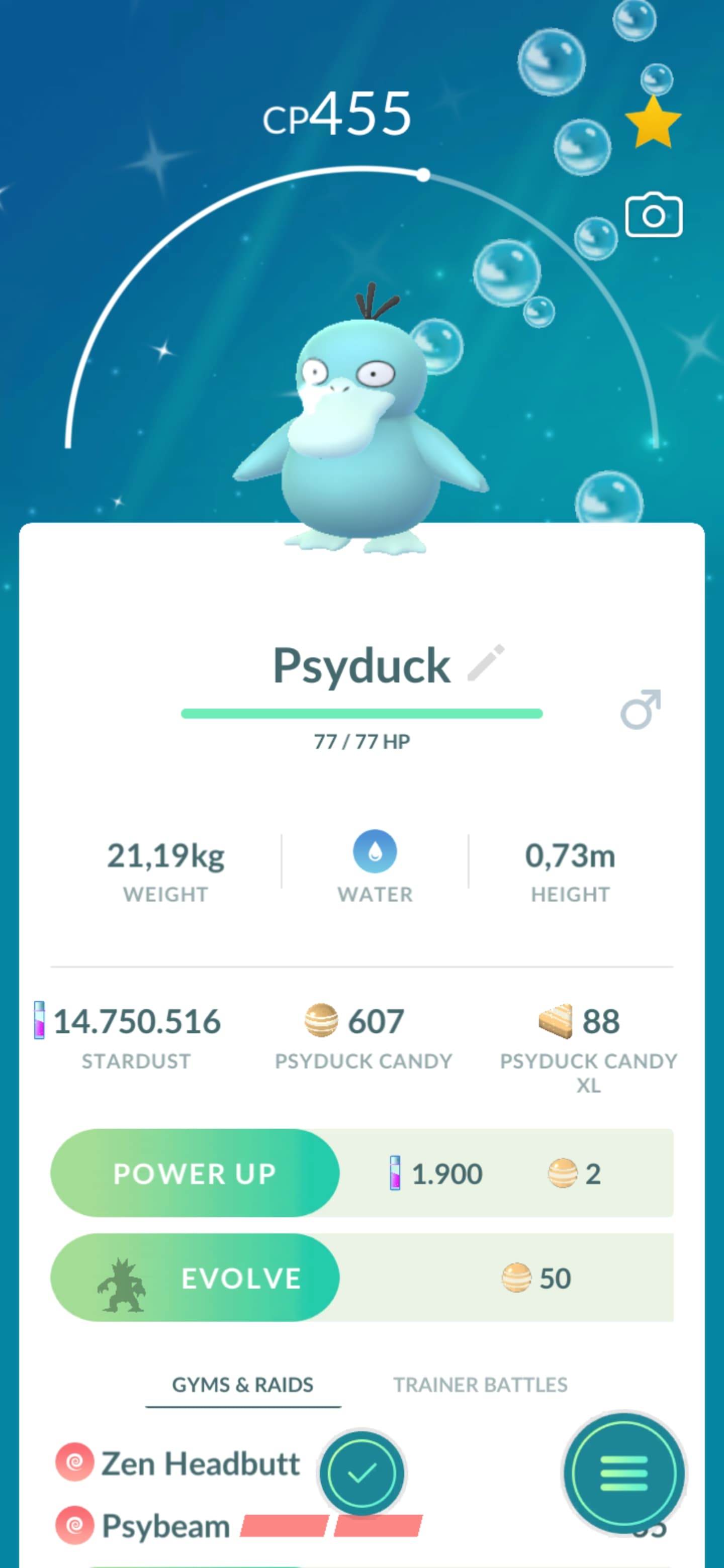The height and width of the screenshot is (1568, 724).
Task: Switch to the Trainer Battles tab
Action: click(480, 1385)
